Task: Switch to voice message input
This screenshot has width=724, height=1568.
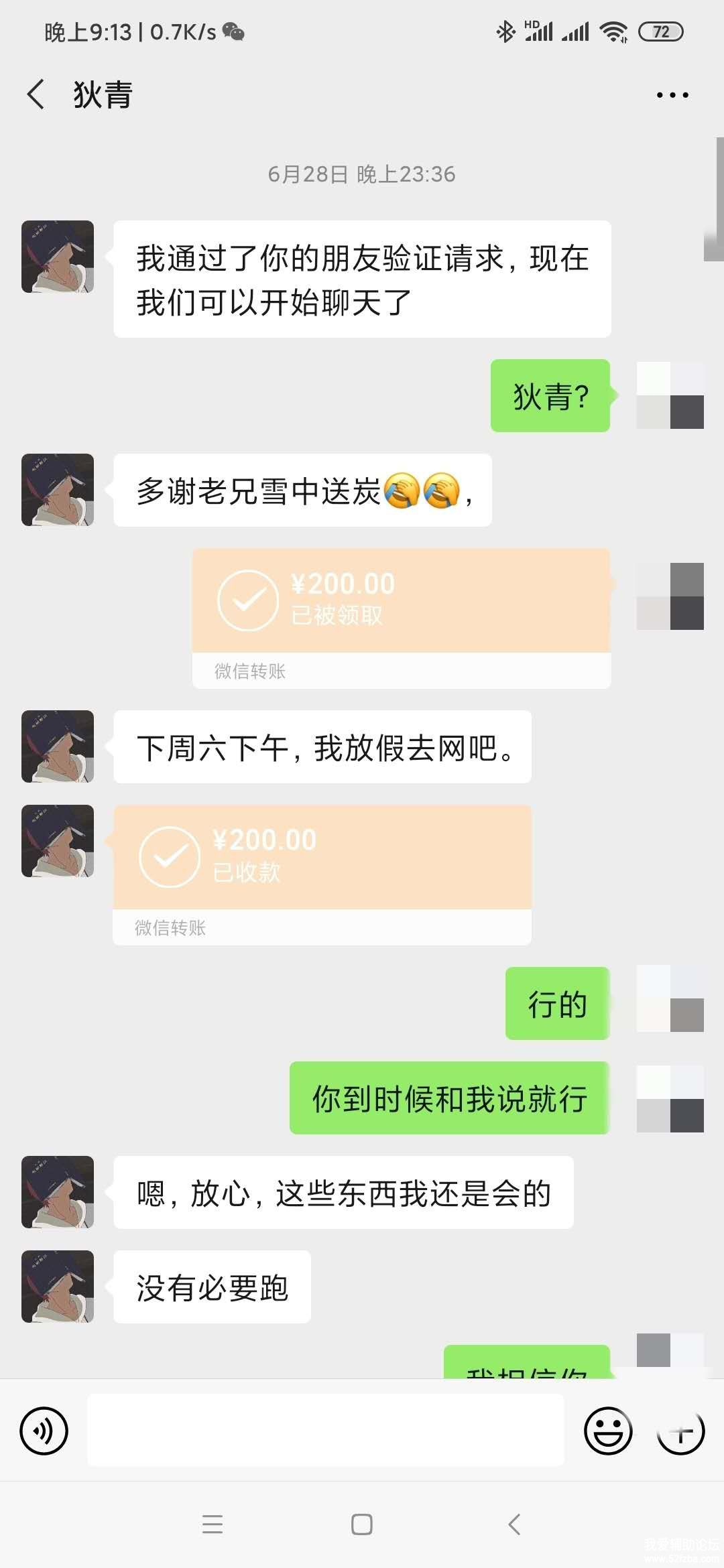Action: 44,1431
